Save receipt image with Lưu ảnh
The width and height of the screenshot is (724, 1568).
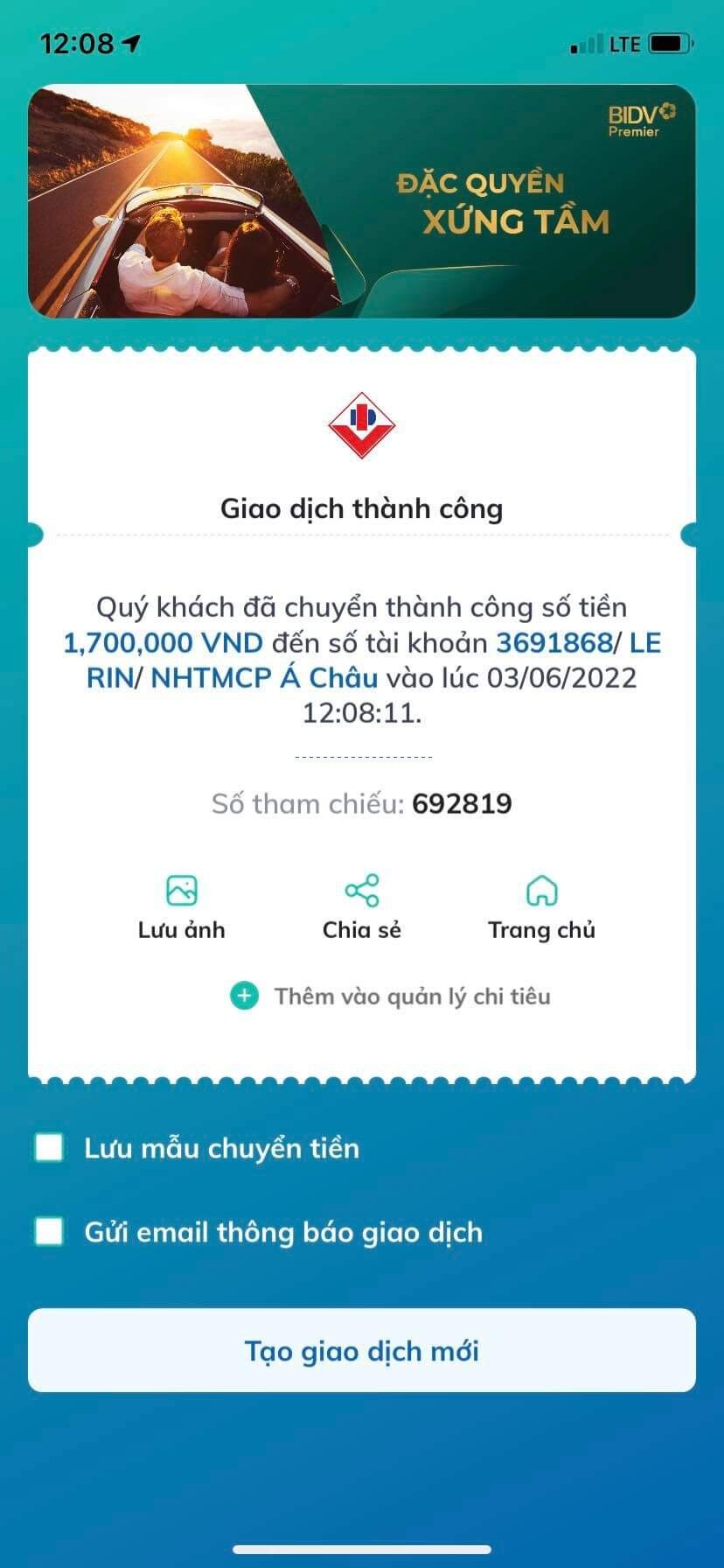[182, 906]
